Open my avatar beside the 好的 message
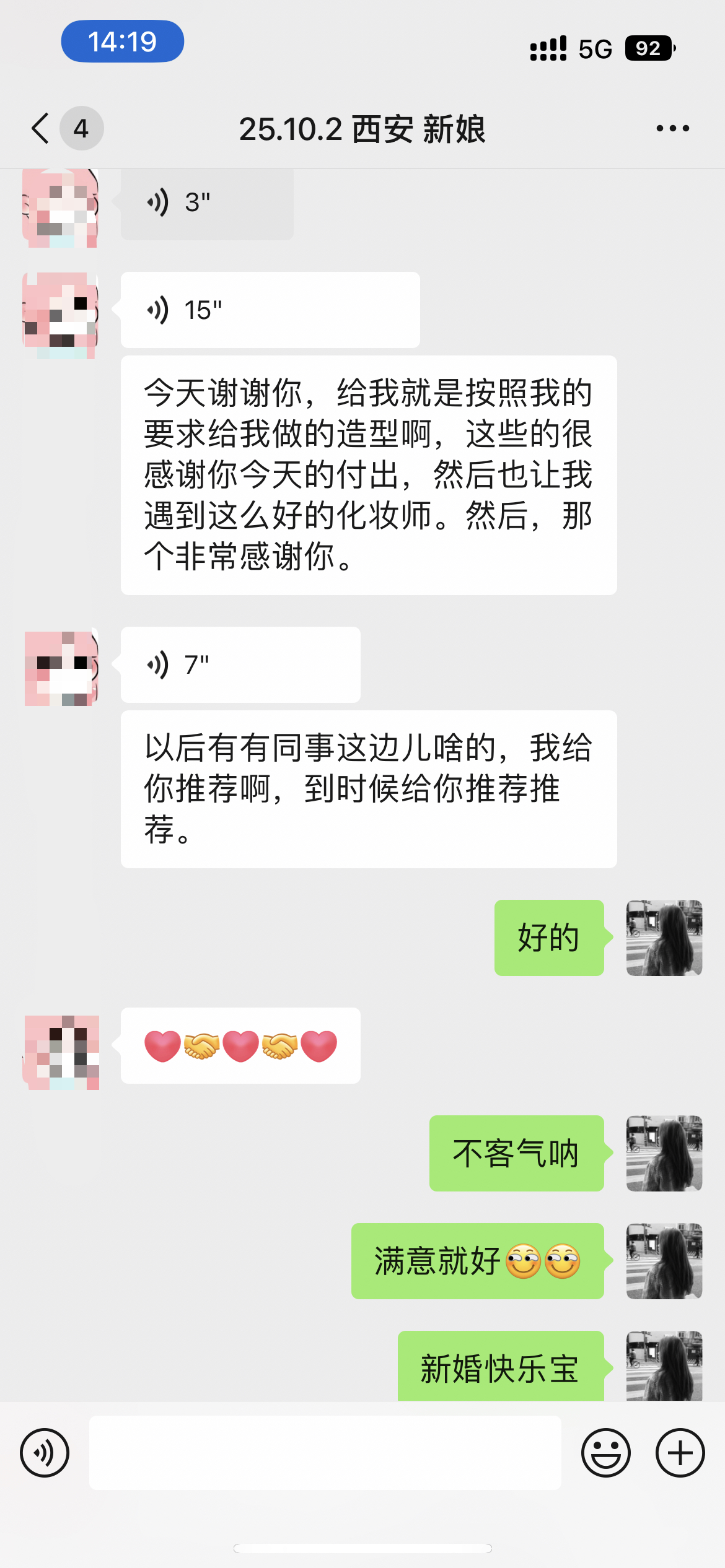 [664, 938]
